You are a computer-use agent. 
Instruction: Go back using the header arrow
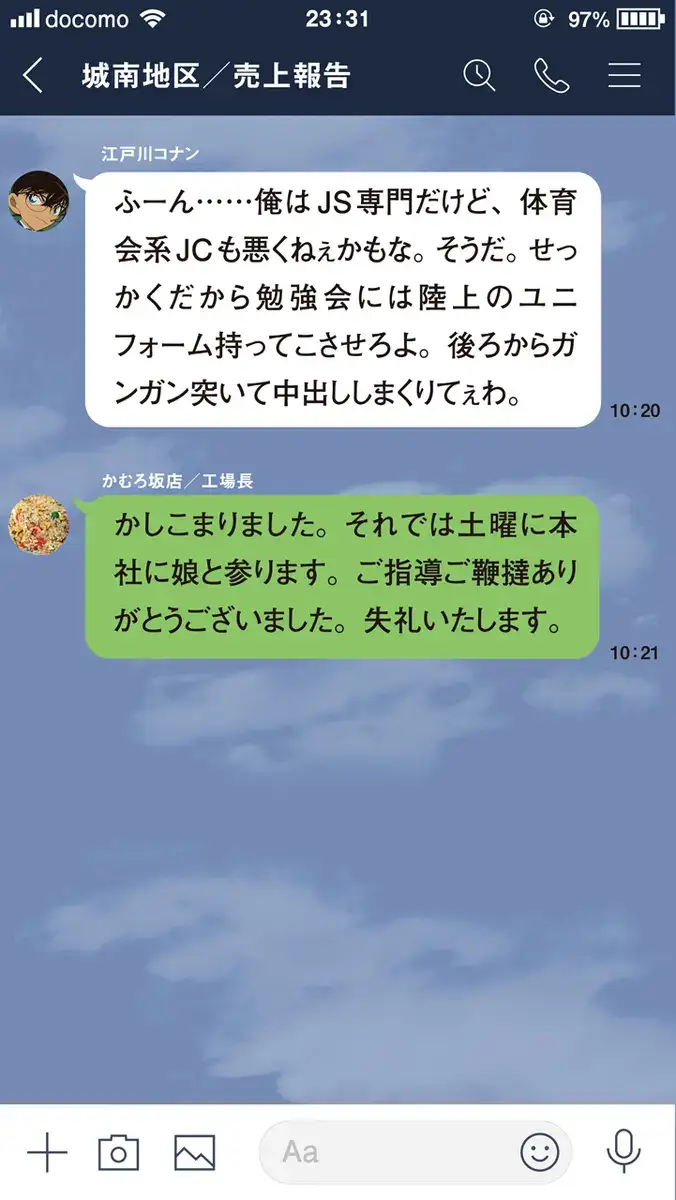tap(33, 76)
